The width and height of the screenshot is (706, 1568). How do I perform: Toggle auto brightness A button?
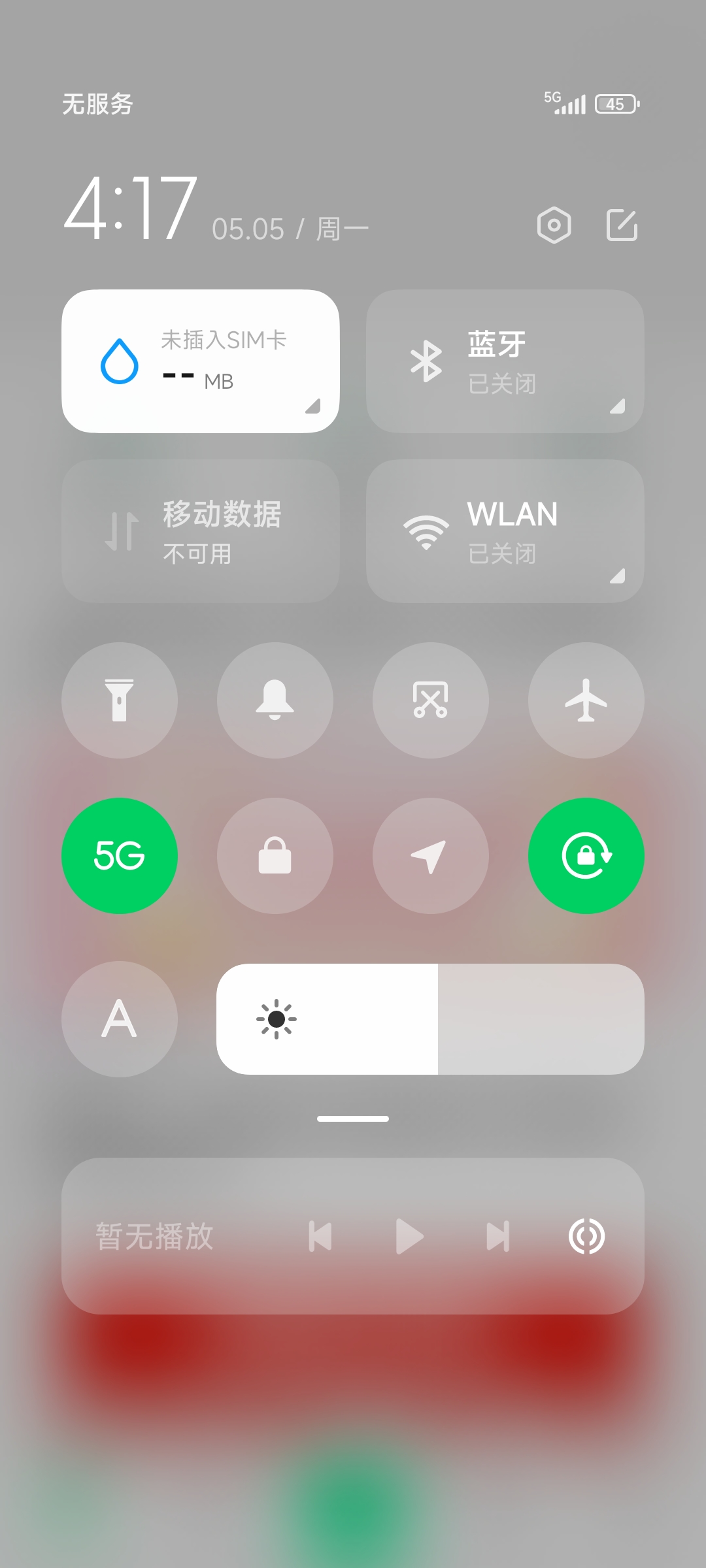120,1019
